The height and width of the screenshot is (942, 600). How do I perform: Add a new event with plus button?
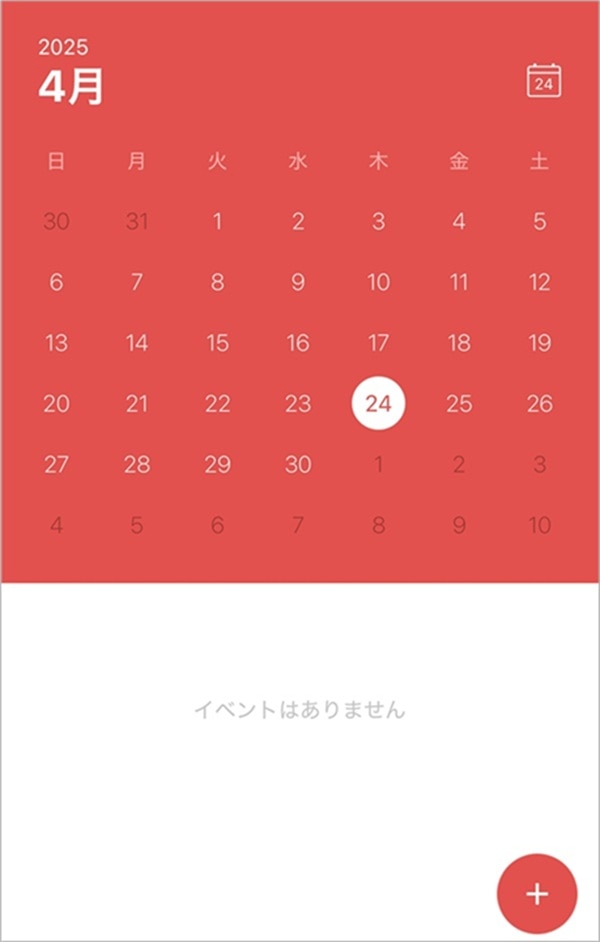tap(537, 893)
